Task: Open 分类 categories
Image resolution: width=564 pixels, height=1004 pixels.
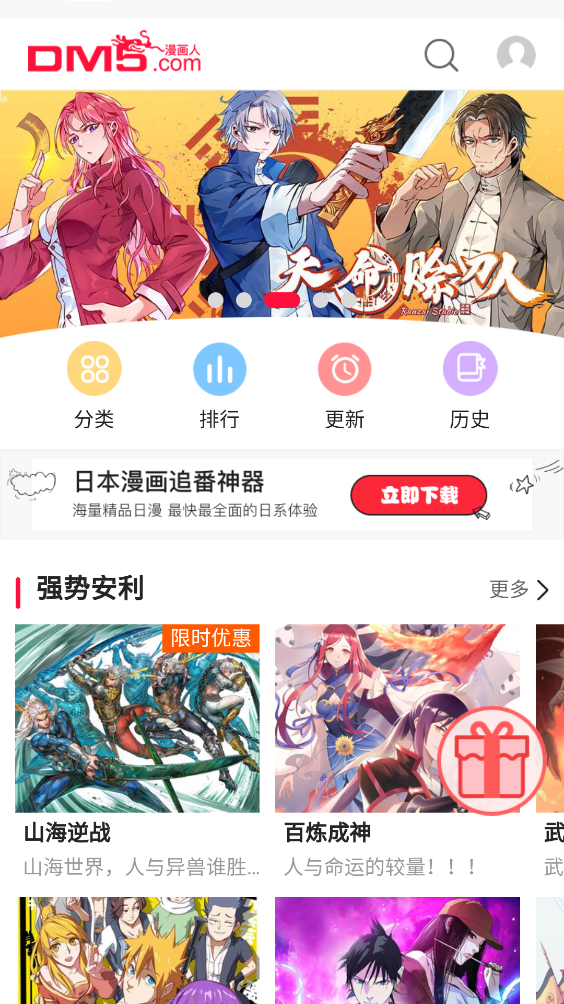Action: click(x=94, y=385)
